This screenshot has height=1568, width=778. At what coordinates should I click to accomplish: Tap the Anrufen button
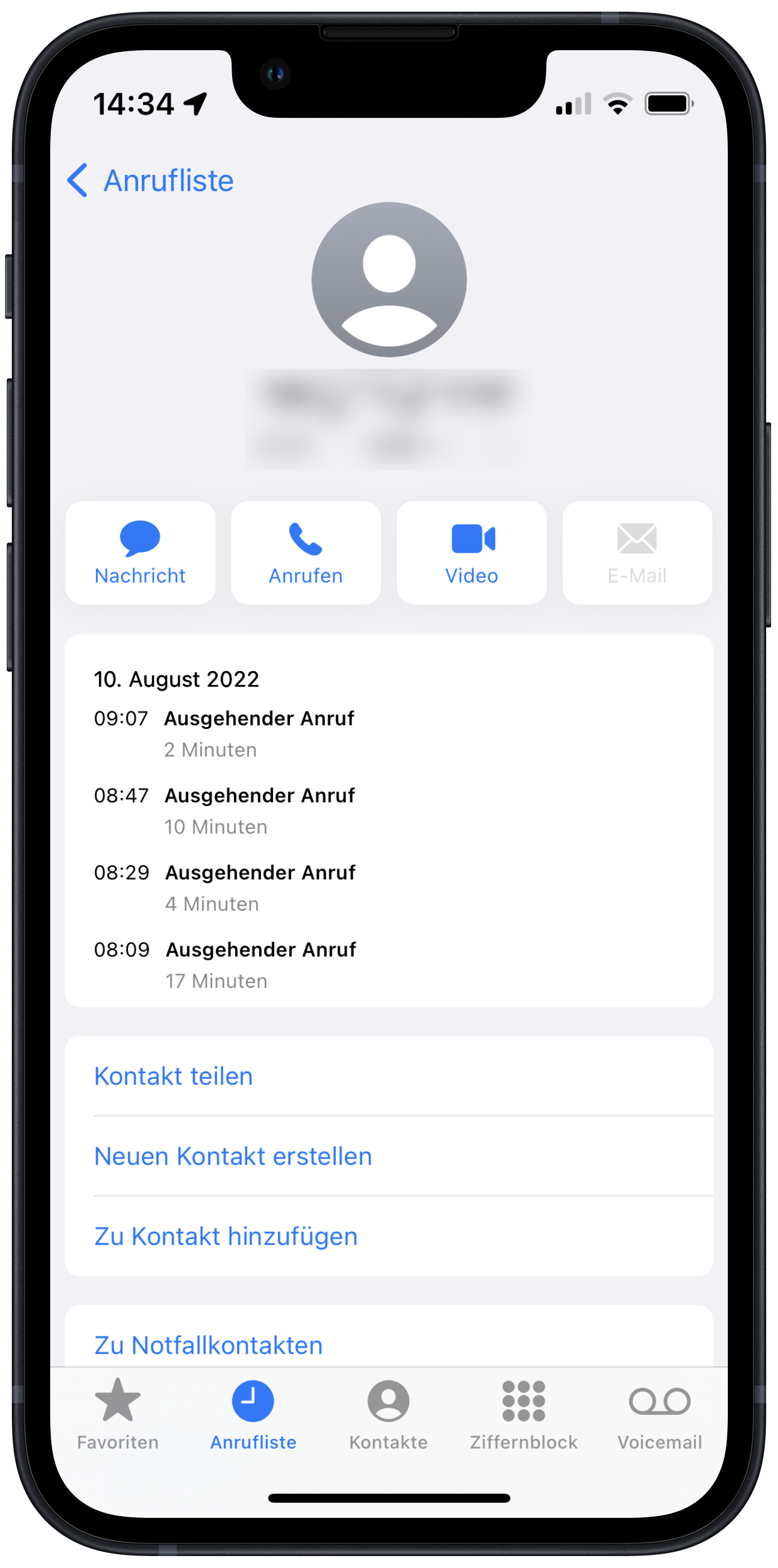(x=306, y=553)
